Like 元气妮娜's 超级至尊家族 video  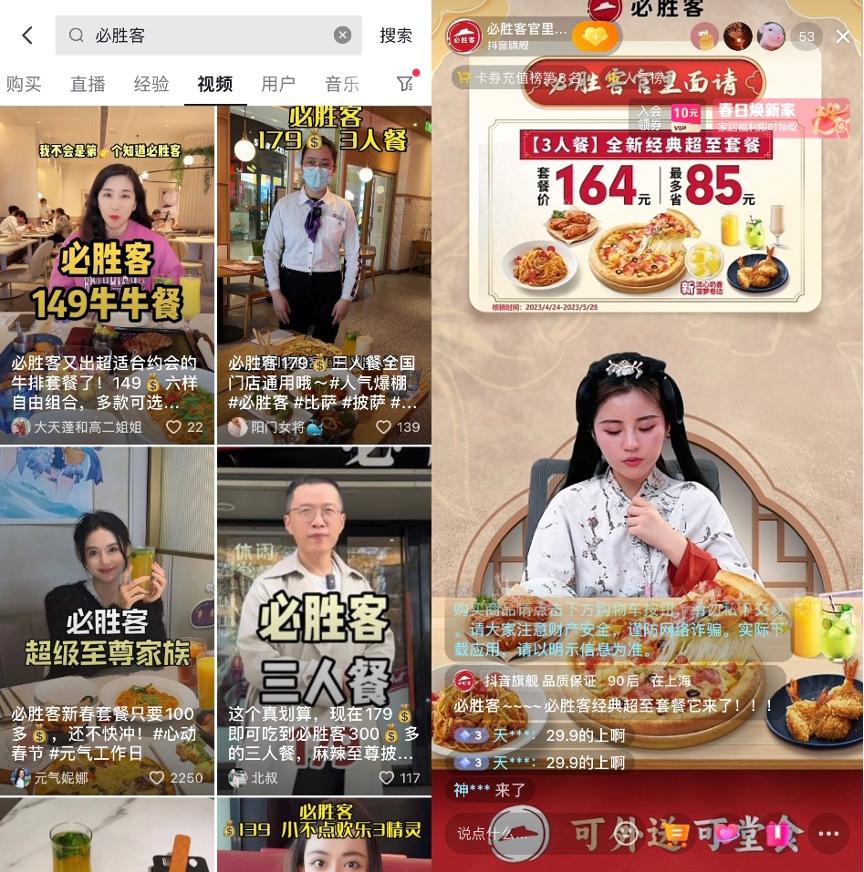pyautogui.click(x=156, y=777)
